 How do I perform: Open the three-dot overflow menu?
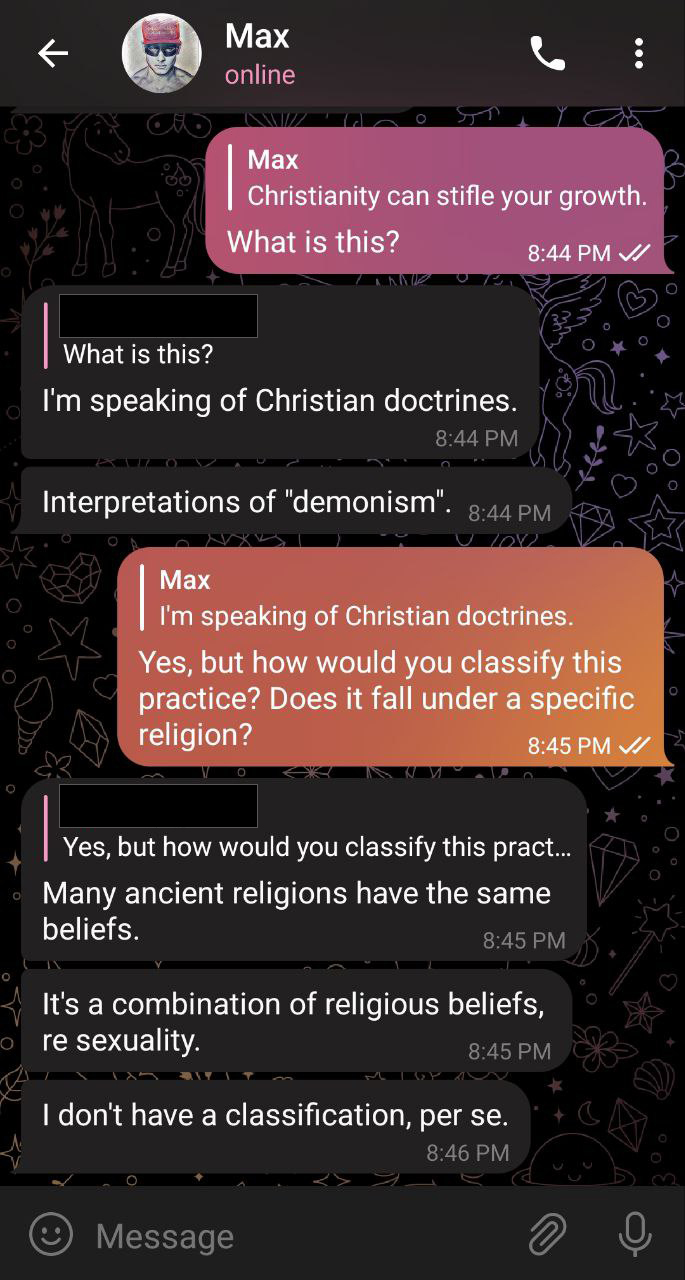tap(638, 54)
